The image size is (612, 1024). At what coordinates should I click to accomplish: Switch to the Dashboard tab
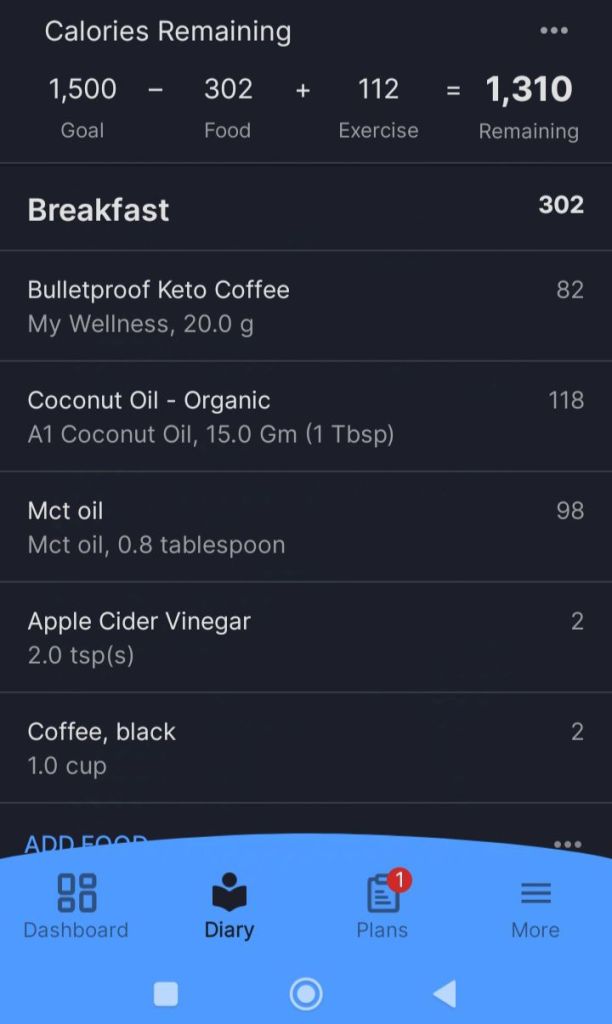(x=76, y=906)
